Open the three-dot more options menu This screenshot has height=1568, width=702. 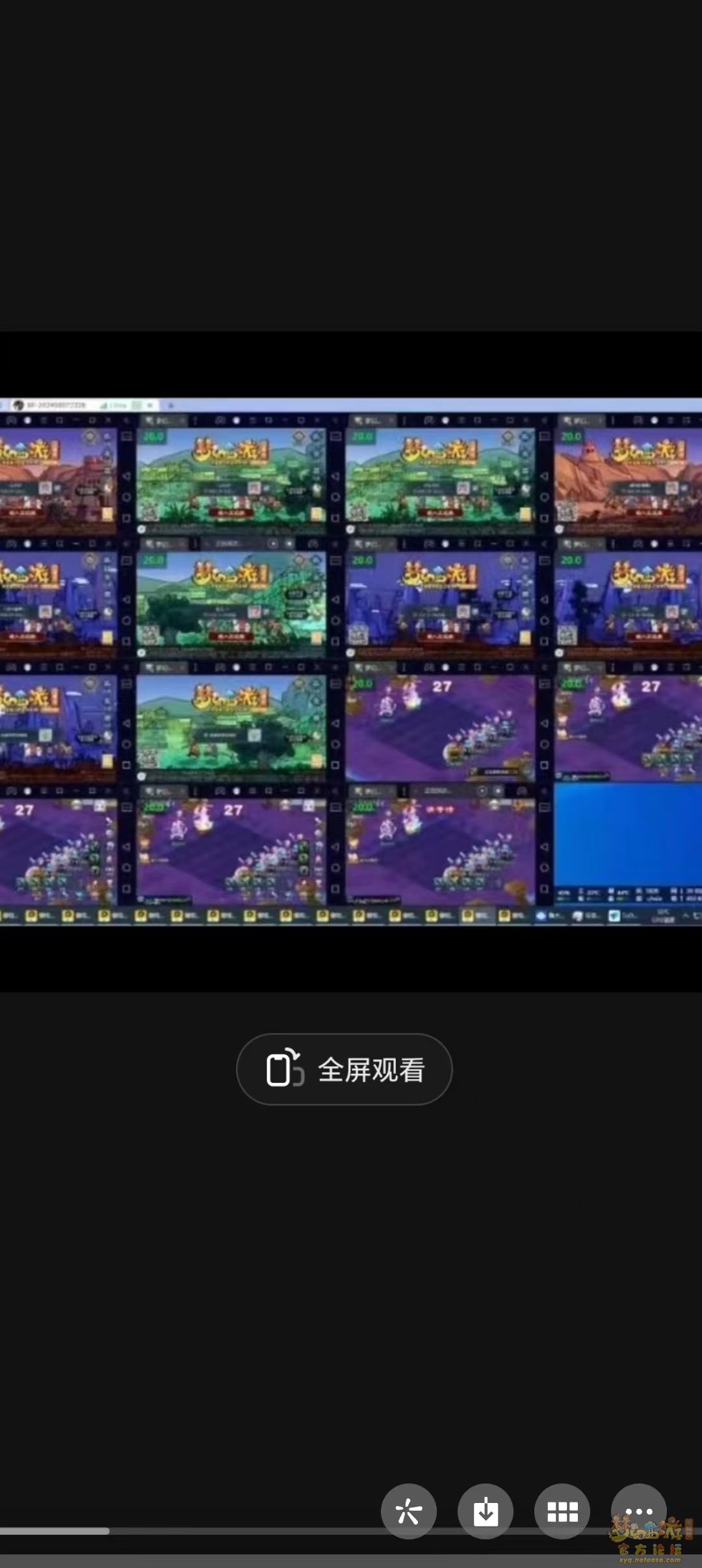(638, 1510)
